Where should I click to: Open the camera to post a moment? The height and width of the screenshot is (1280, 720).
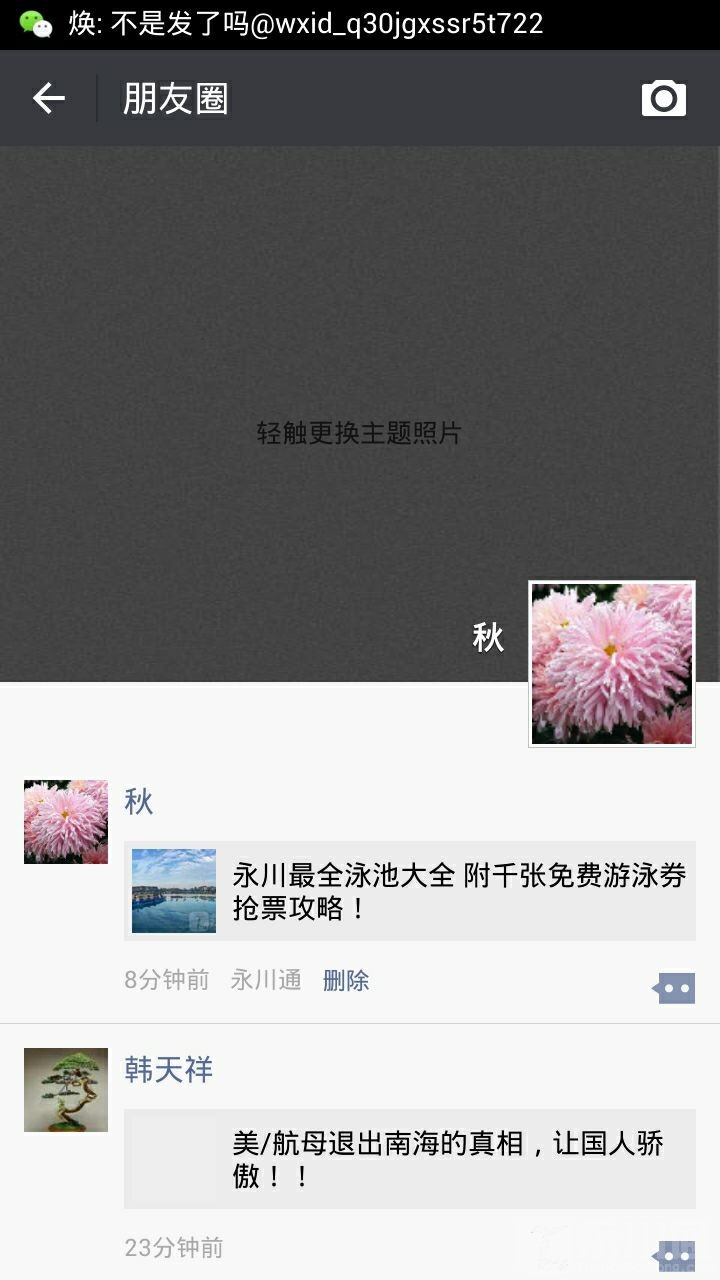(663, 98)
